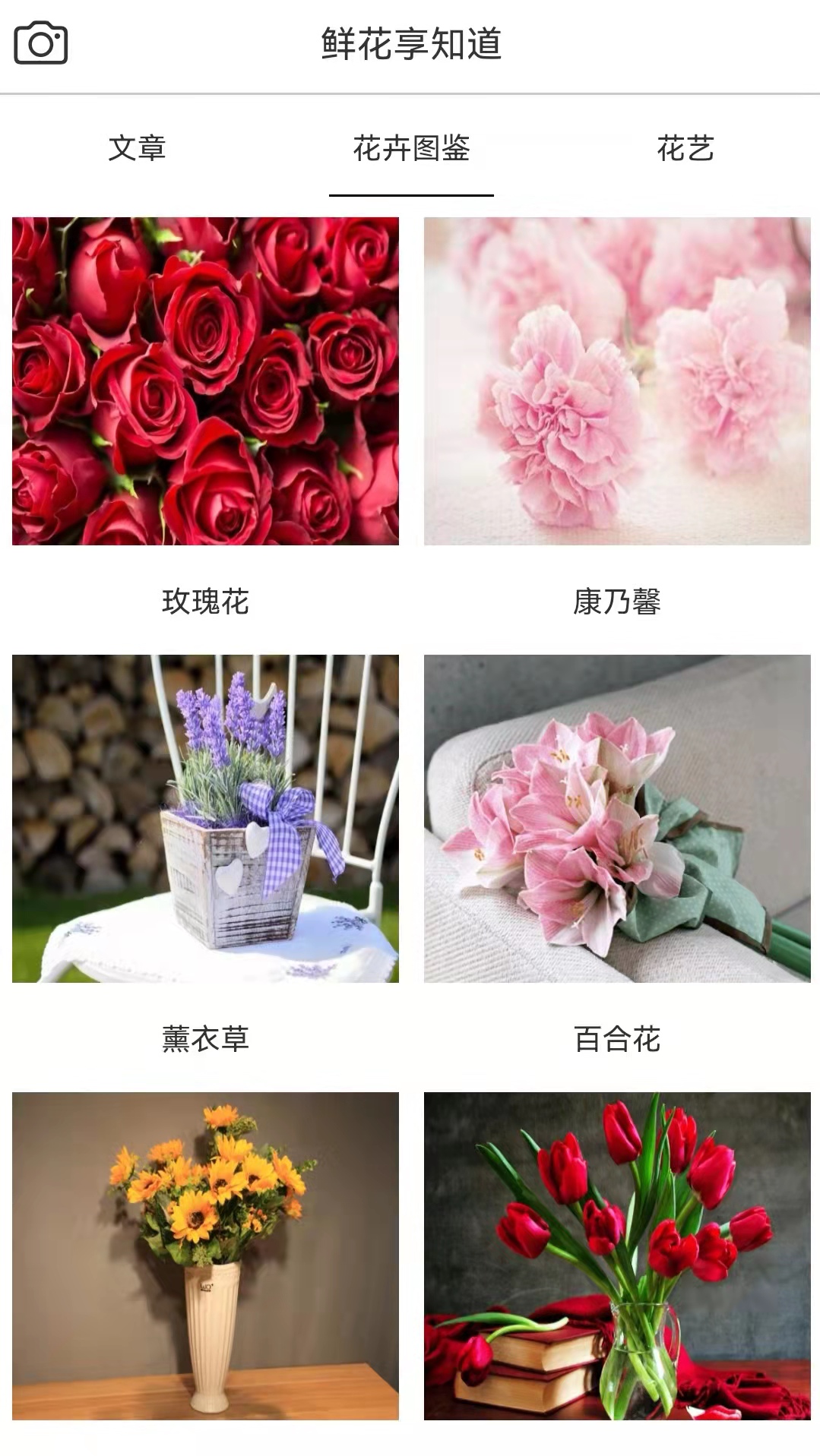Select the 花卉图鉴 tab
Viewport: 820px width, 1456px height.
pos(410,149)
